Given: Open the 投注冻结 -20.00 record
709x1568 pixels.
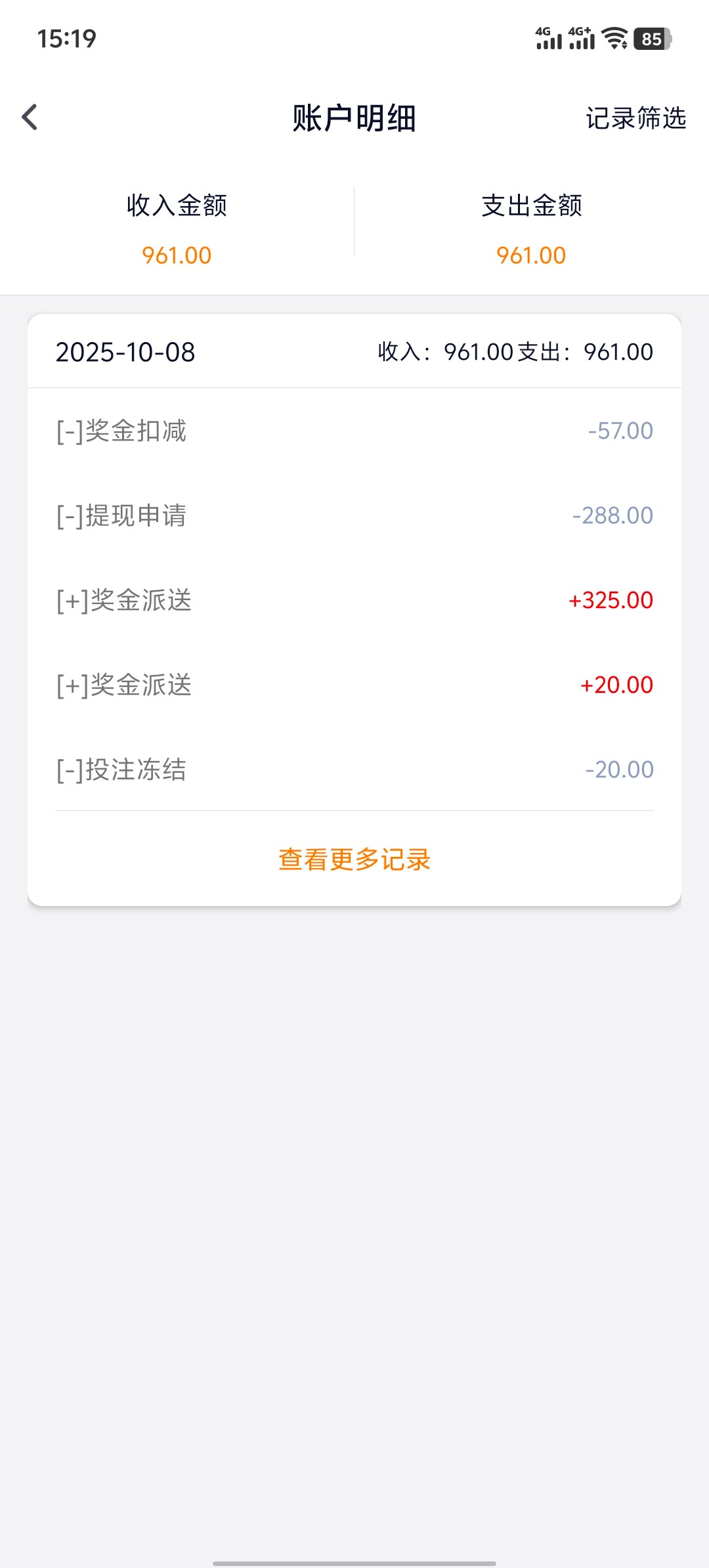Looking at the screenshot, I should coord(354,770).
